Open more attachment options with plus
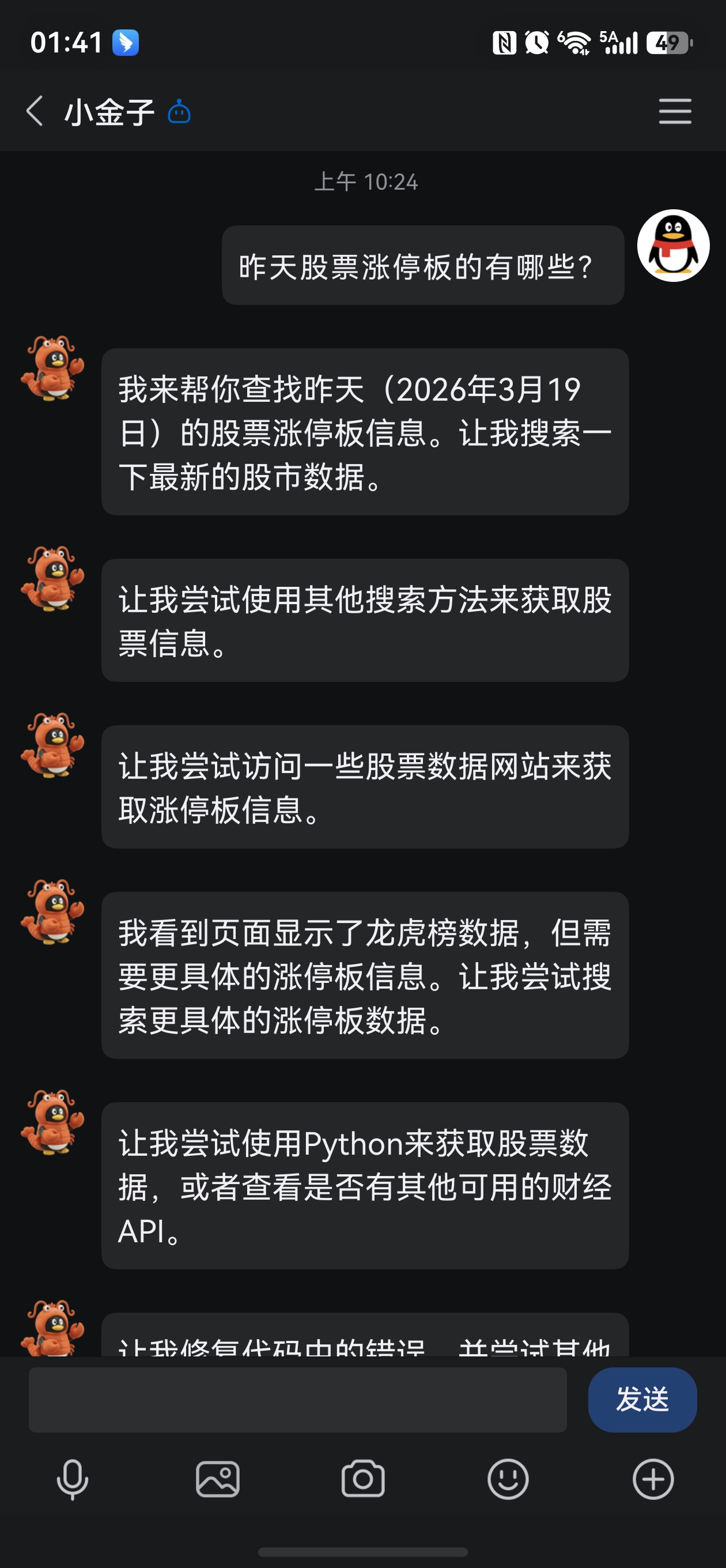 [653, 1479]
